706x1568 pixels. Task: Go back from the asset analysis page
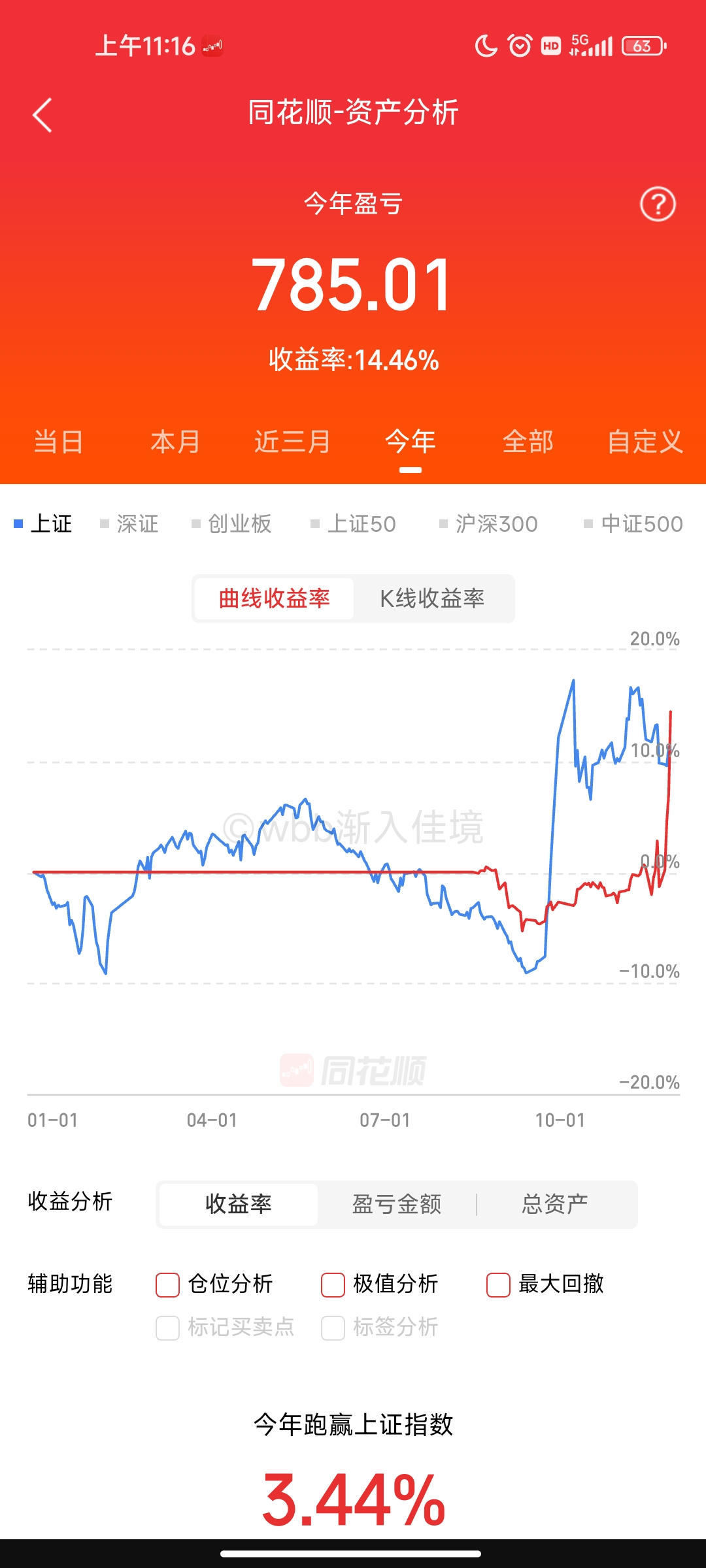(x=42, y=116)
